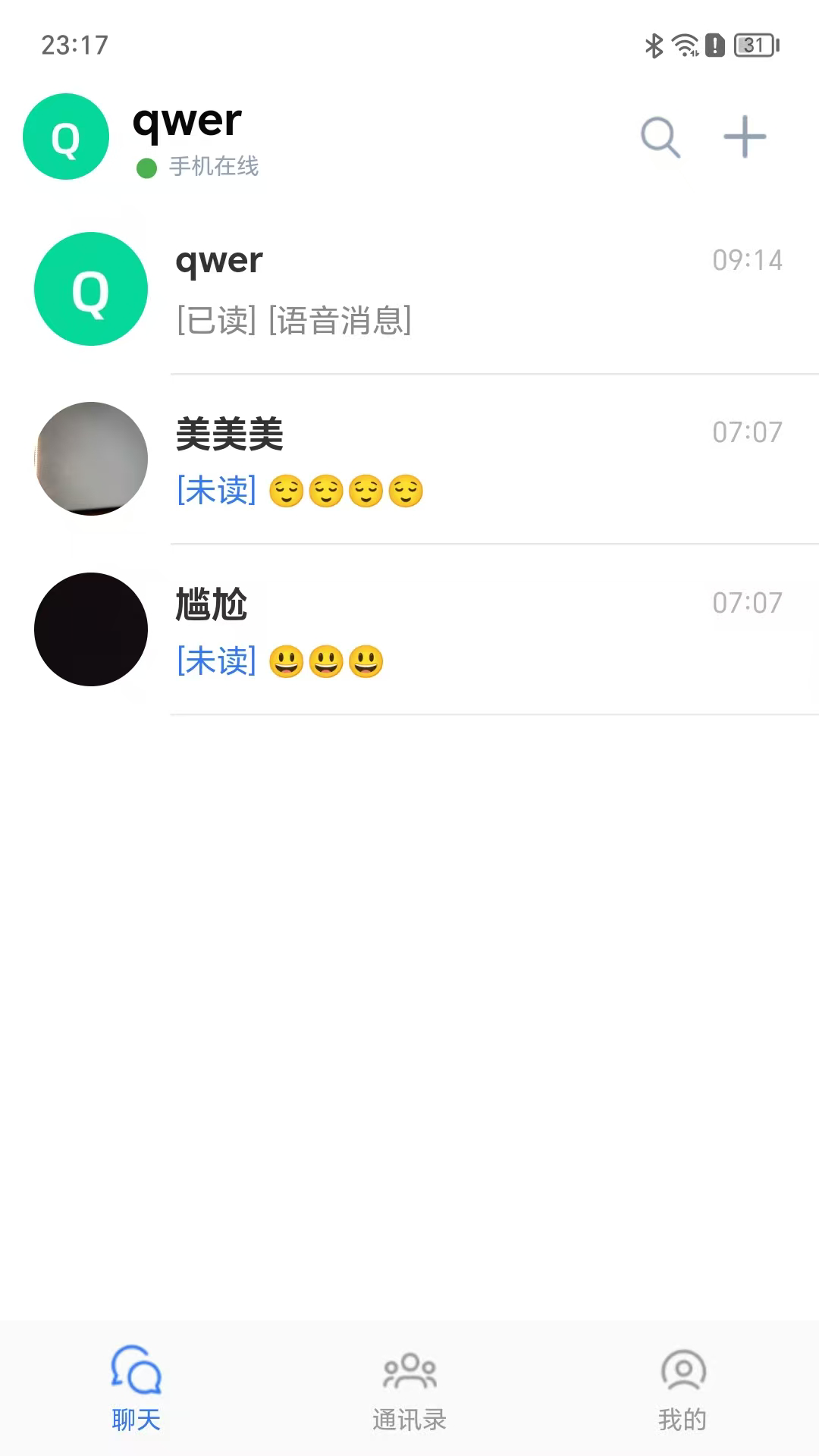
Task: Tap the 手机在线 status text
Action: (213, 167)
